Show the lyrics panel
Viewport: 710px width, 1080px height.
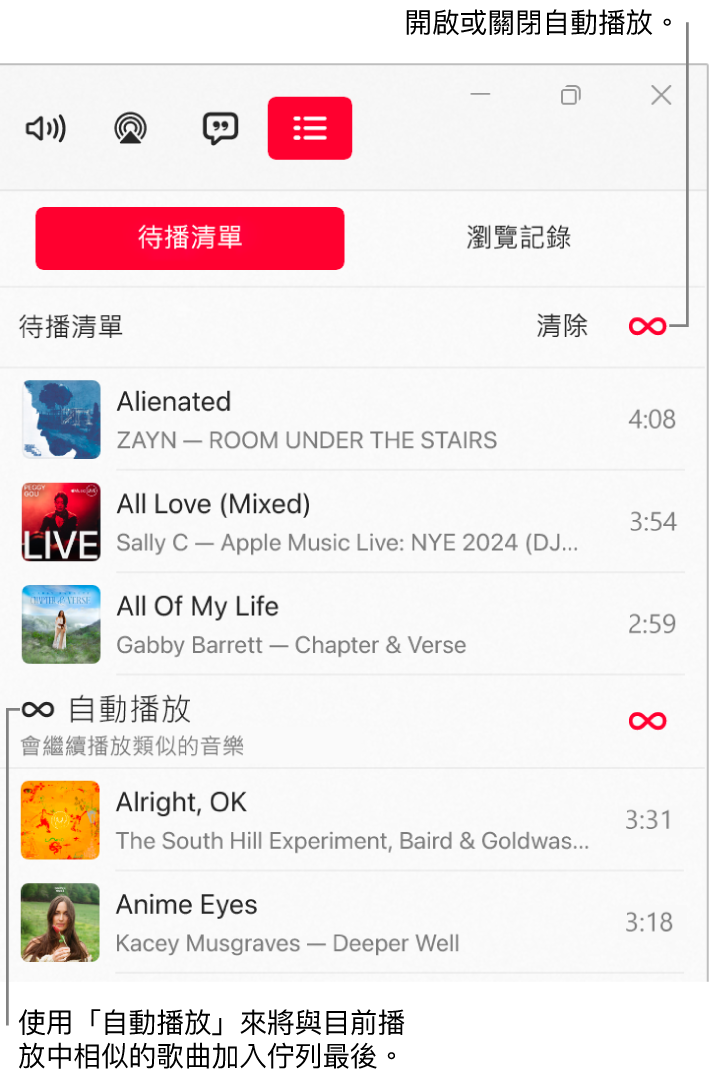220,128
